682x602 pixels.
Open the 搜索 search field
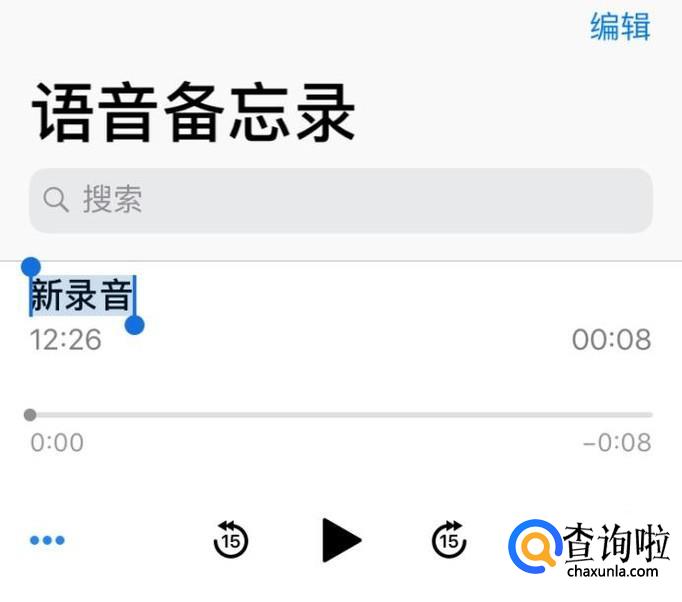click(340, 200)
